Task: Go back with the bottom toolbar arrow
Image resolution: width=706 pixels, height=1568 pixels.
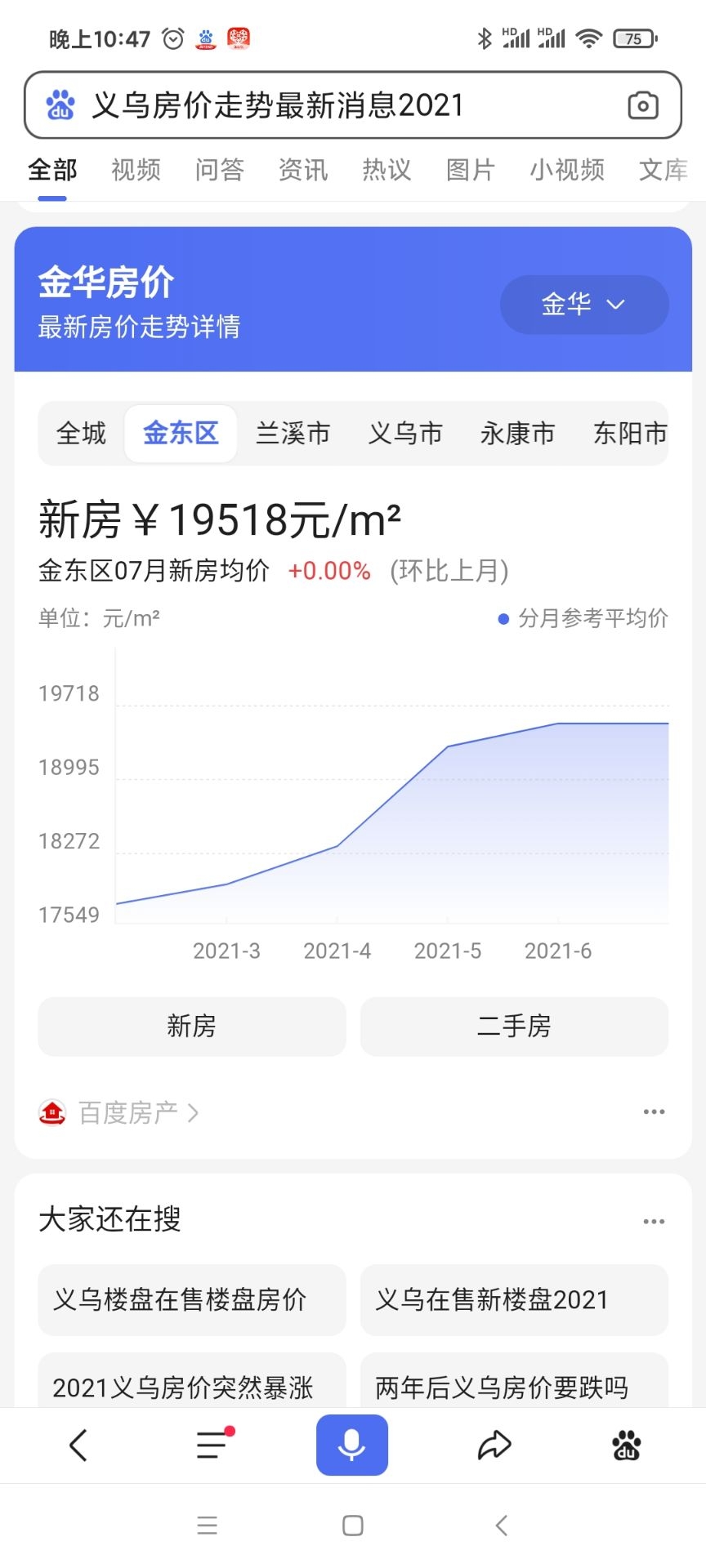Action: [78, 1445]
